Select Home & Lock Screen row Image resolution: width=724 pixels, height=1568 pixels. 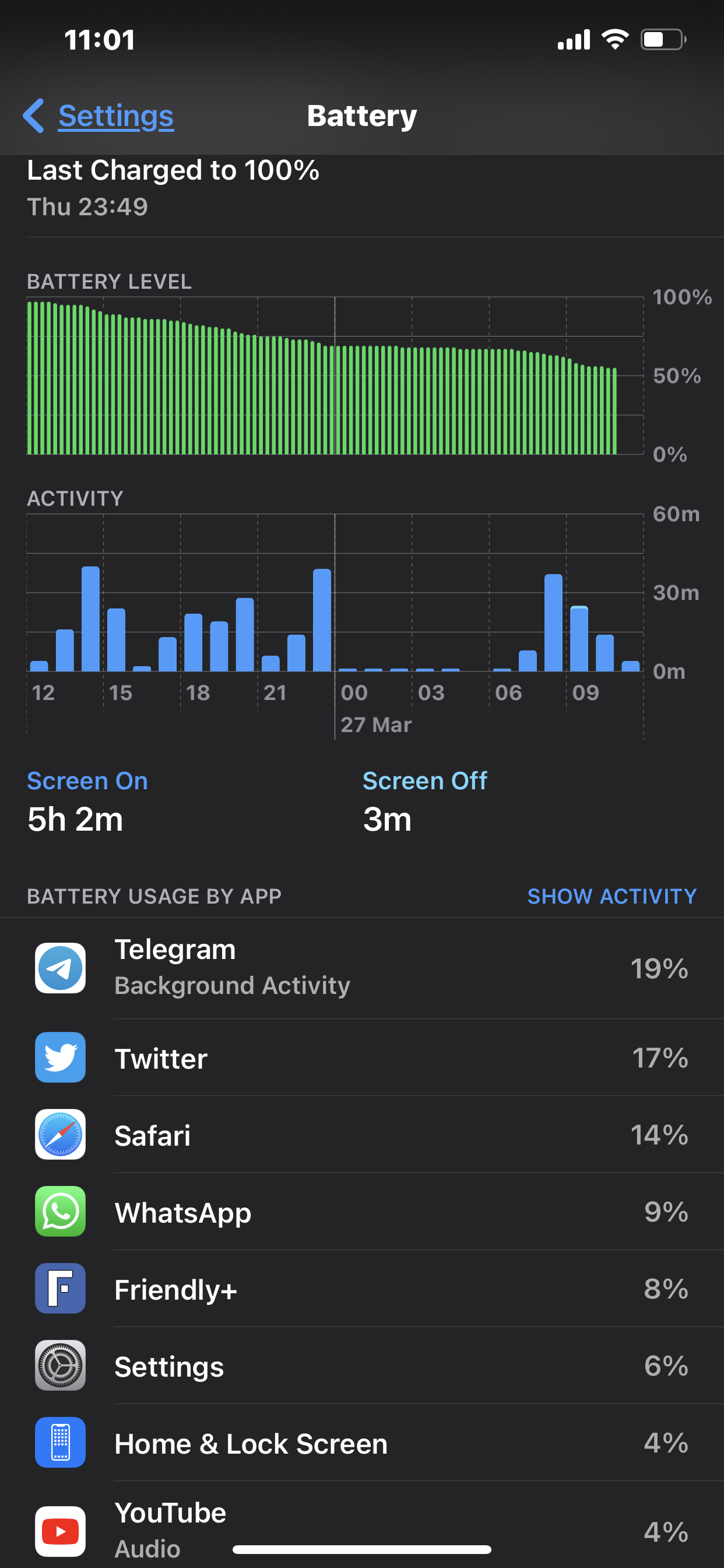tap(361, 1443)
